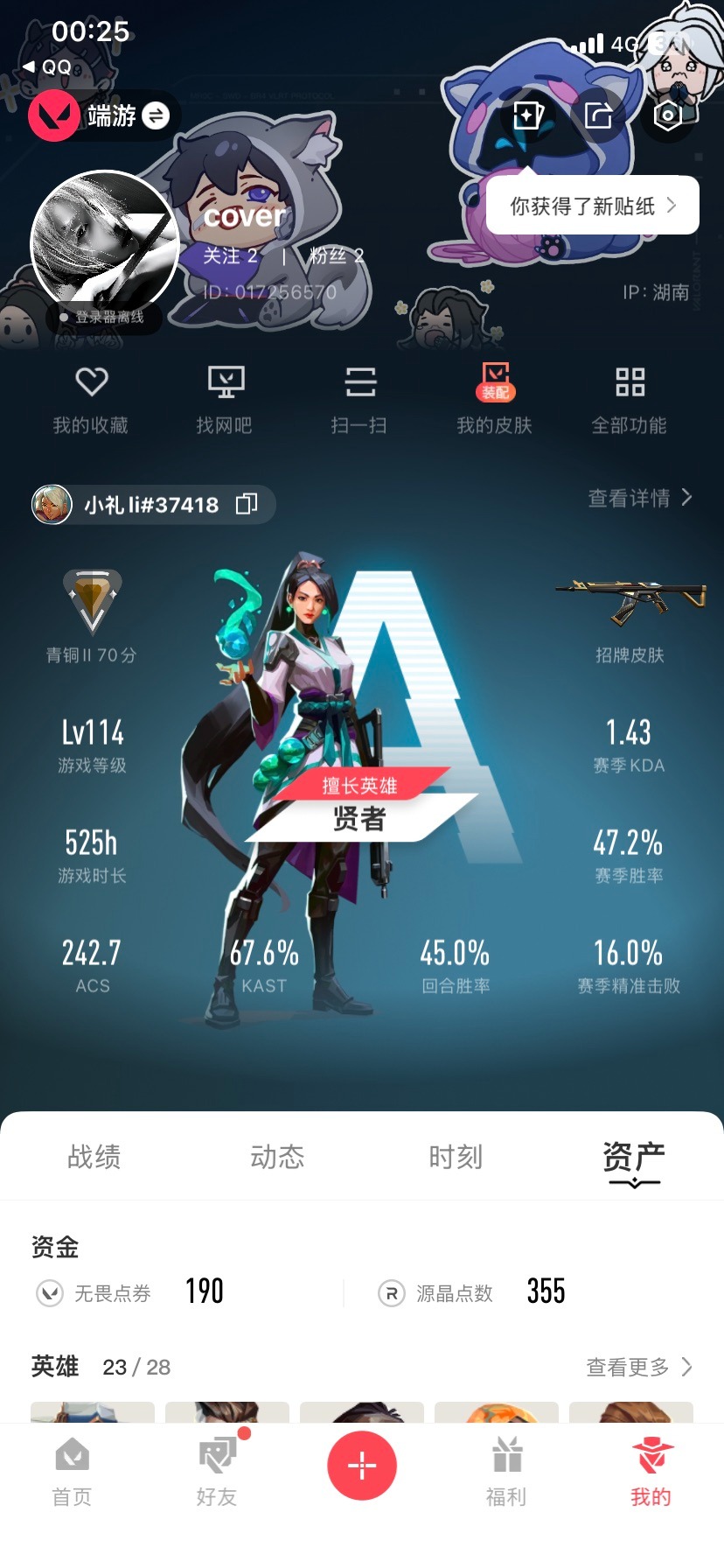724x1568 pixels.
Task: Tap the sticker card icon near the top
Action: (527, 115)
